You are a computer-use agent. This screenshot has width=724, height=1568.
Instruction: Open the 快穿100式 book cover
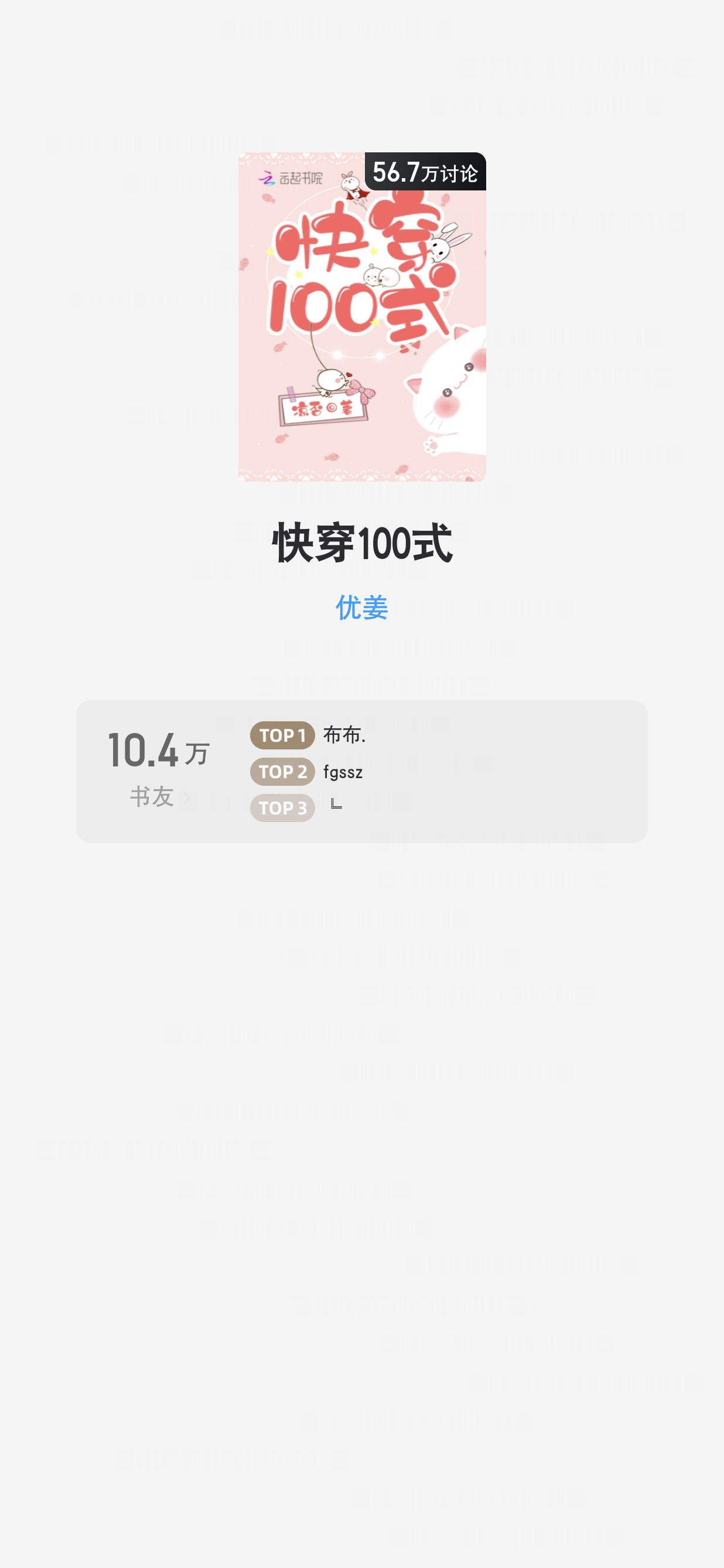[362, 316]
